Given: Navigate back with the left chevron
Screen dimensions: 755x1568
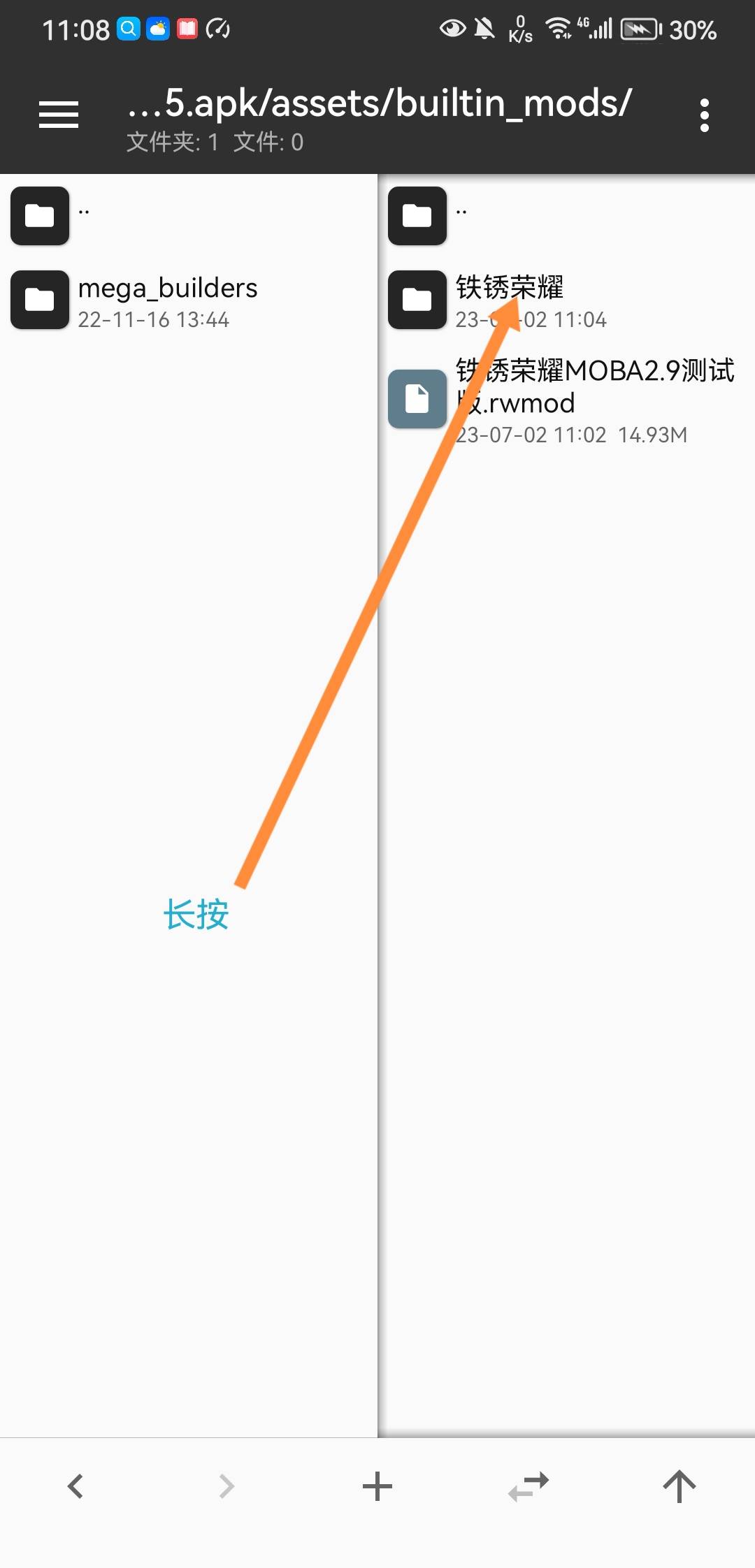Looking at the screenshot, I should click(75, 1486).
